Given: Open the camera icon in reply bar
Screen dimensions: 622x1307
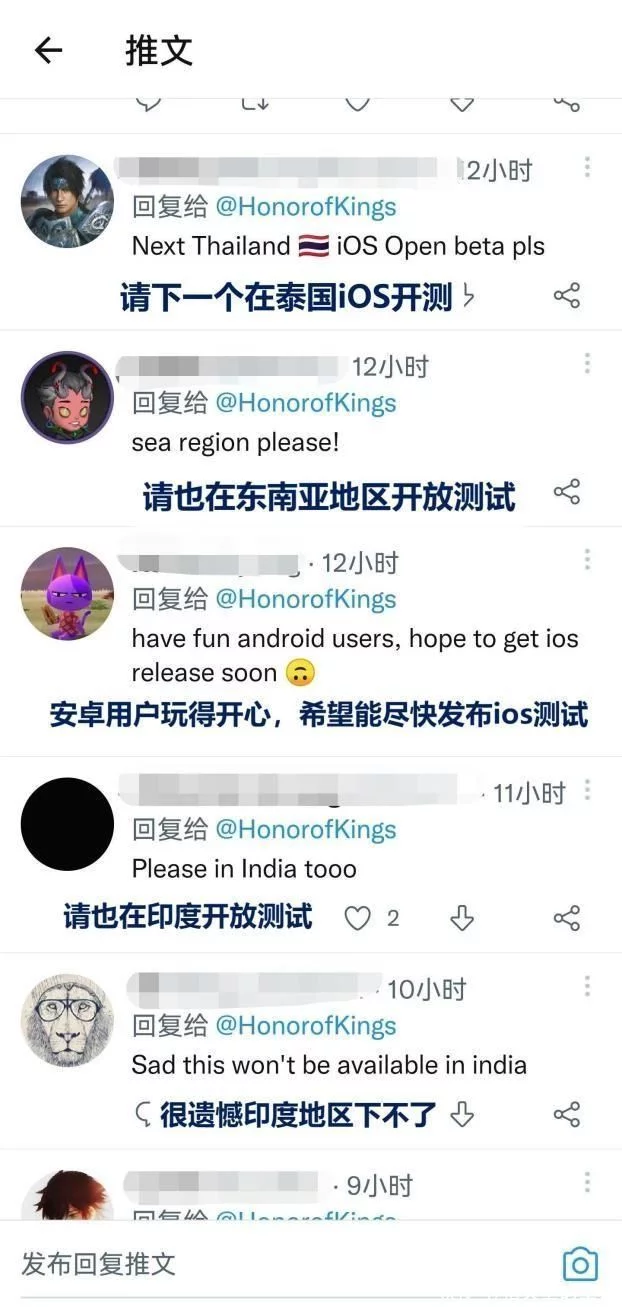Looking at the screenshot, I should coord(580,1264).
